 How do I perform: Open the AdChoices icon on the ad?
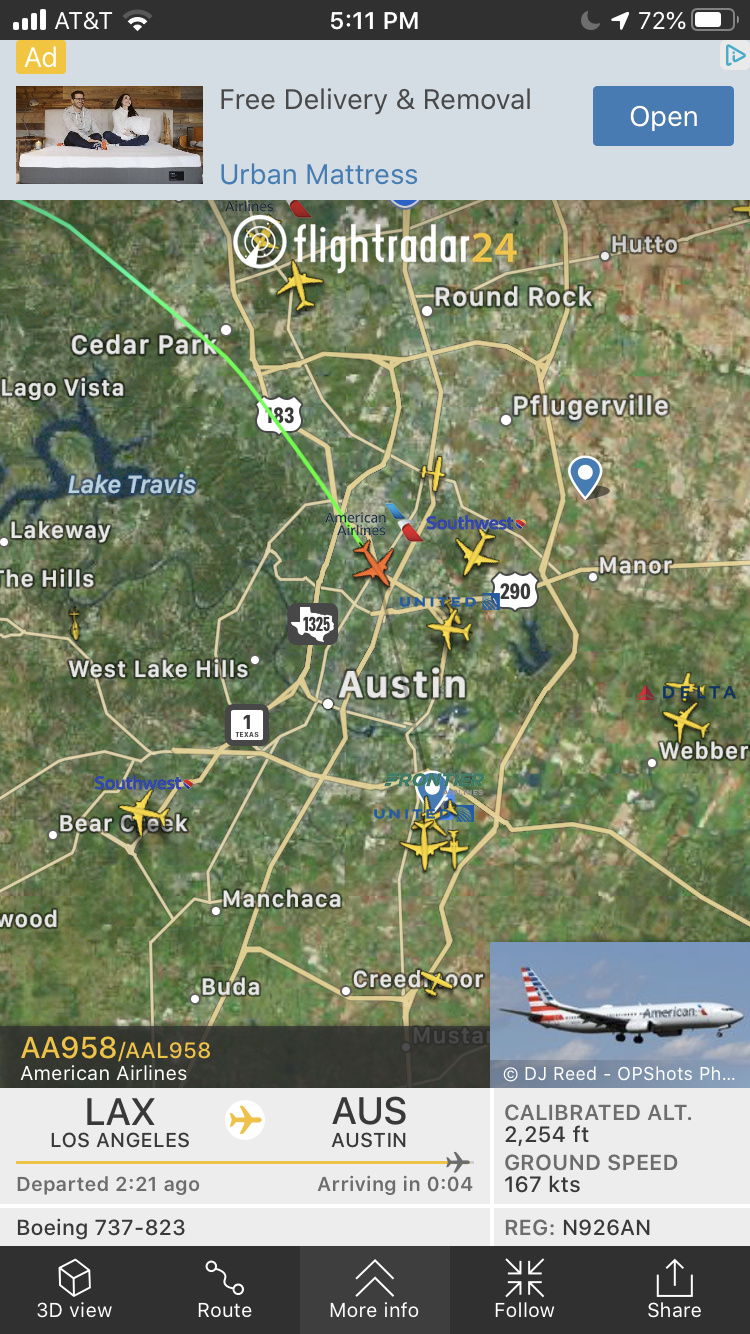[735, 56]
